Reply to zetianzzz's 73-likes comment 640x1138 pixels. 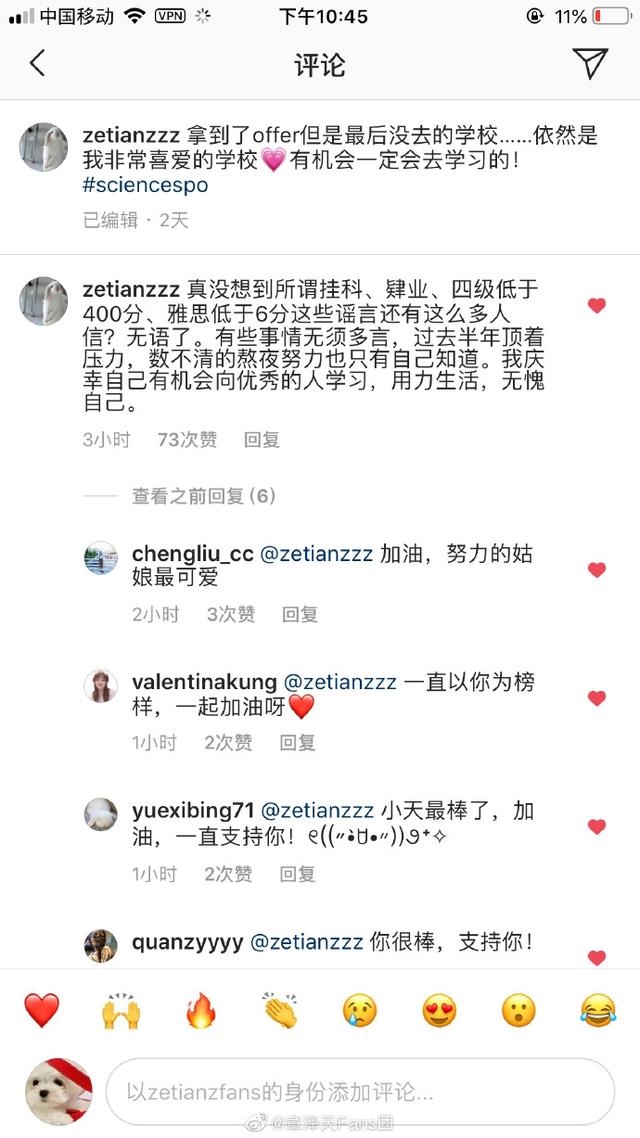tap(261, 439)
